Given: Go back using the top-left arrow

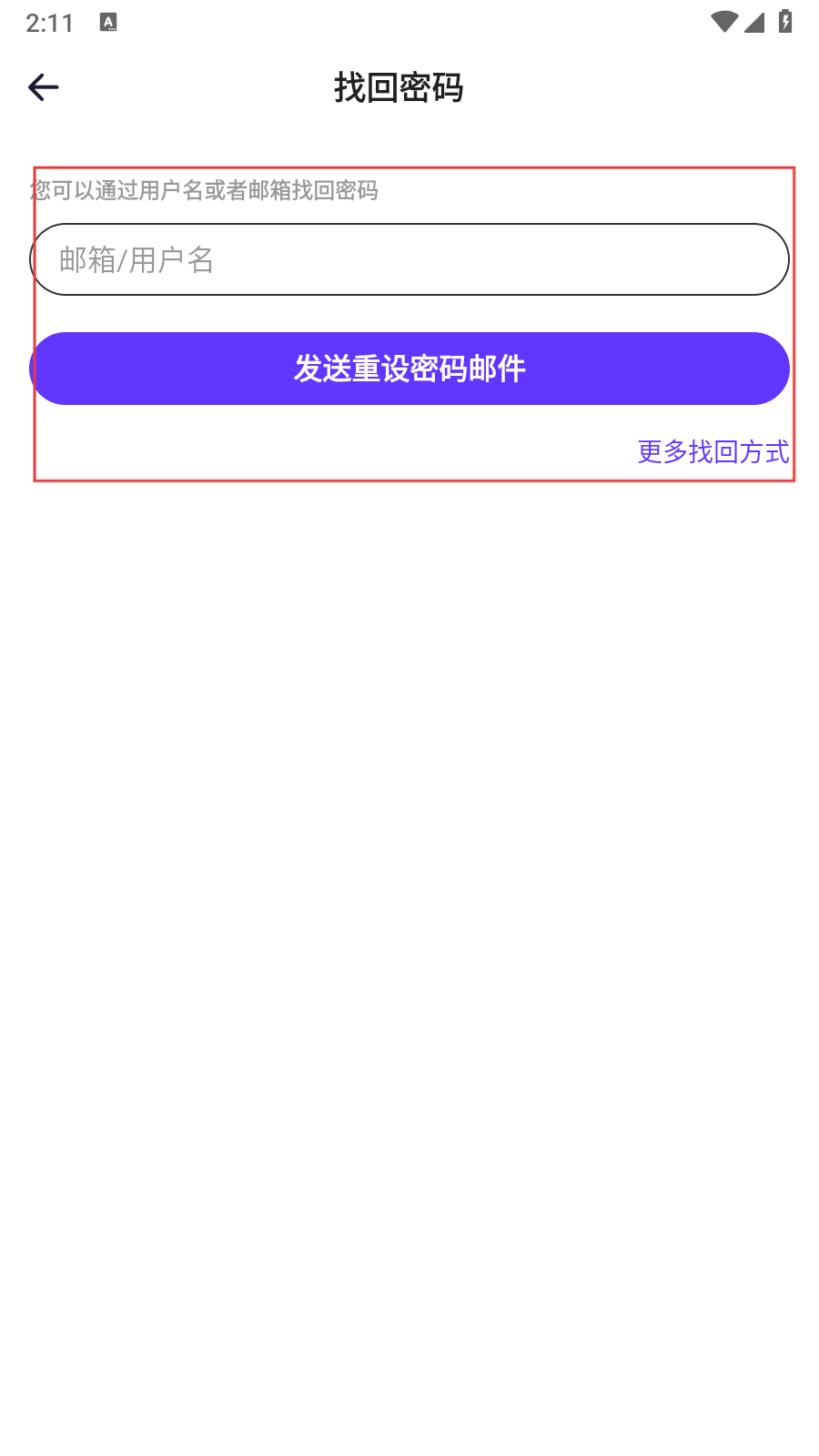Looking at the screenshot, I should 43,87.
